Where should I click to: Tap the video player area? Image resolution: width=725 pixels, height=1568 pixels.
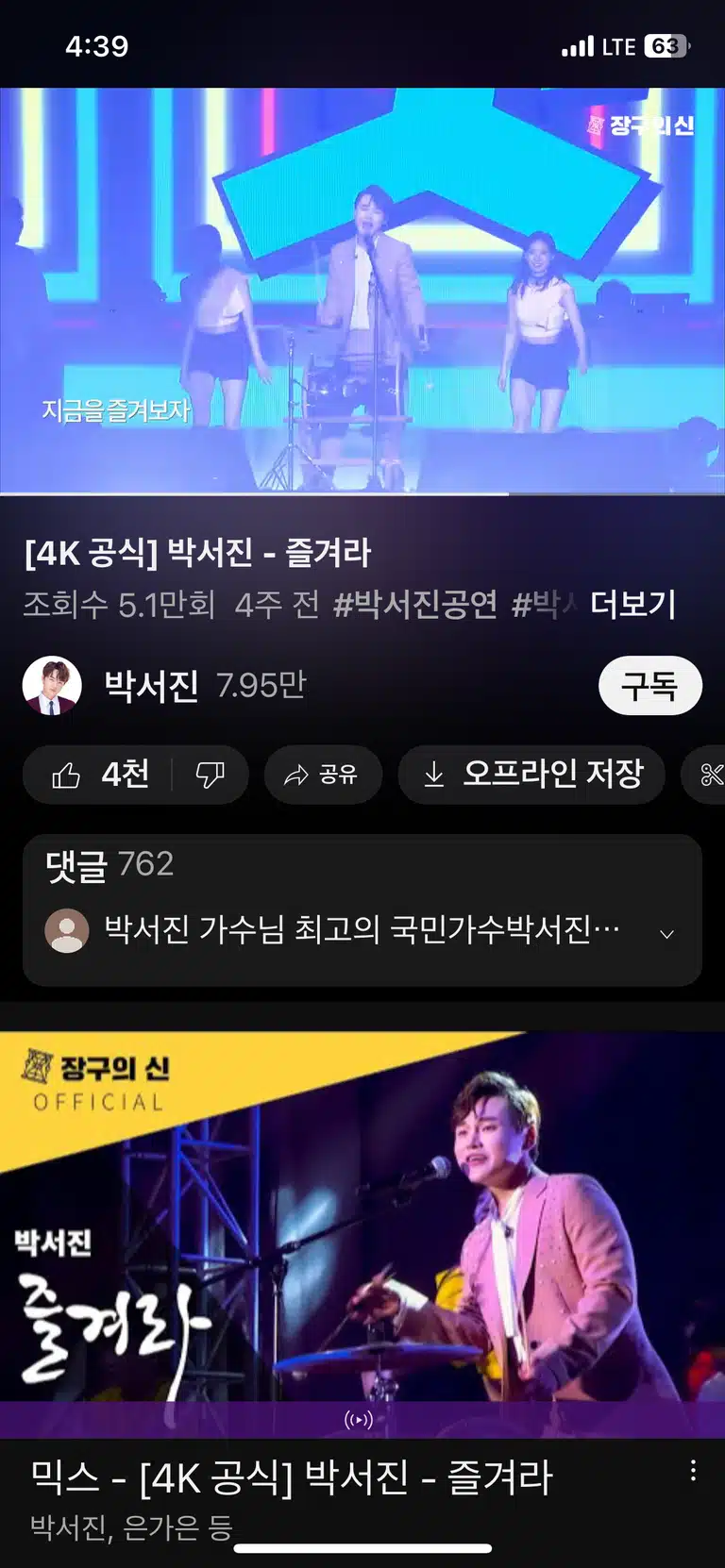362,291
